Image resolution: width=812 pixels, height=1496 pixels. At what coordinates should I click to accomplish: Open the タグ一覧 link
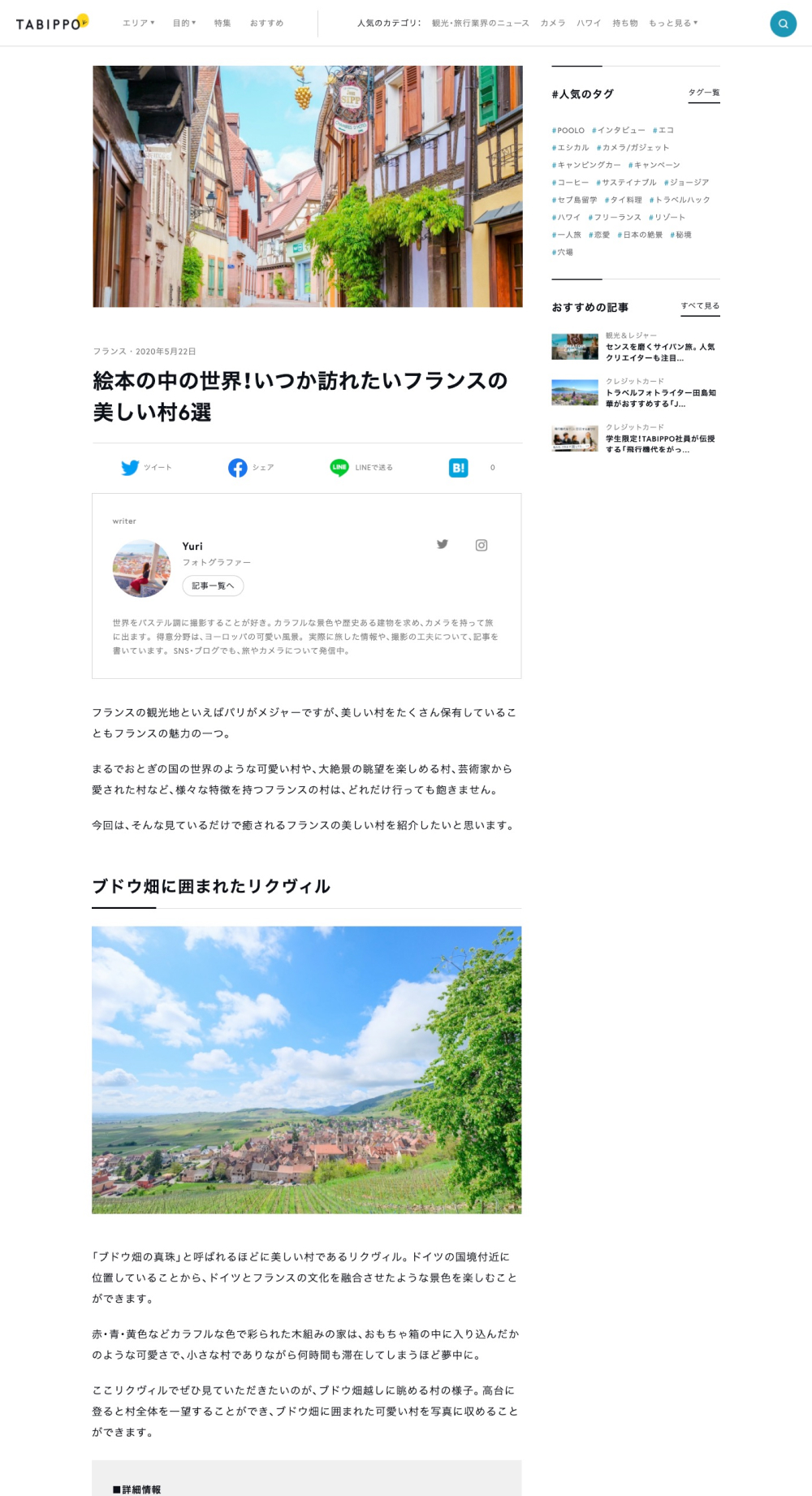pyautogui.click(x=704, y=93)
